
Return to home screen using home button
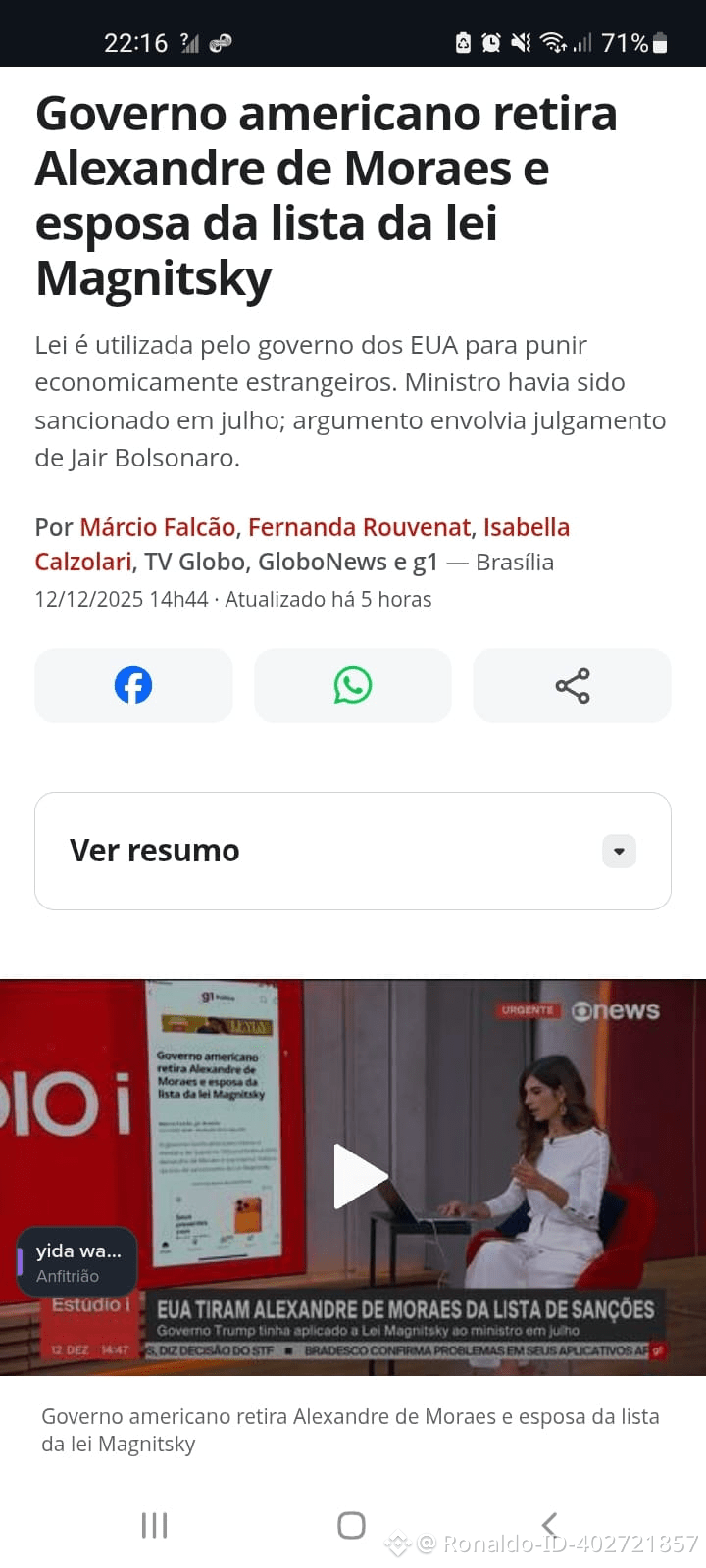pos(350,1525)
